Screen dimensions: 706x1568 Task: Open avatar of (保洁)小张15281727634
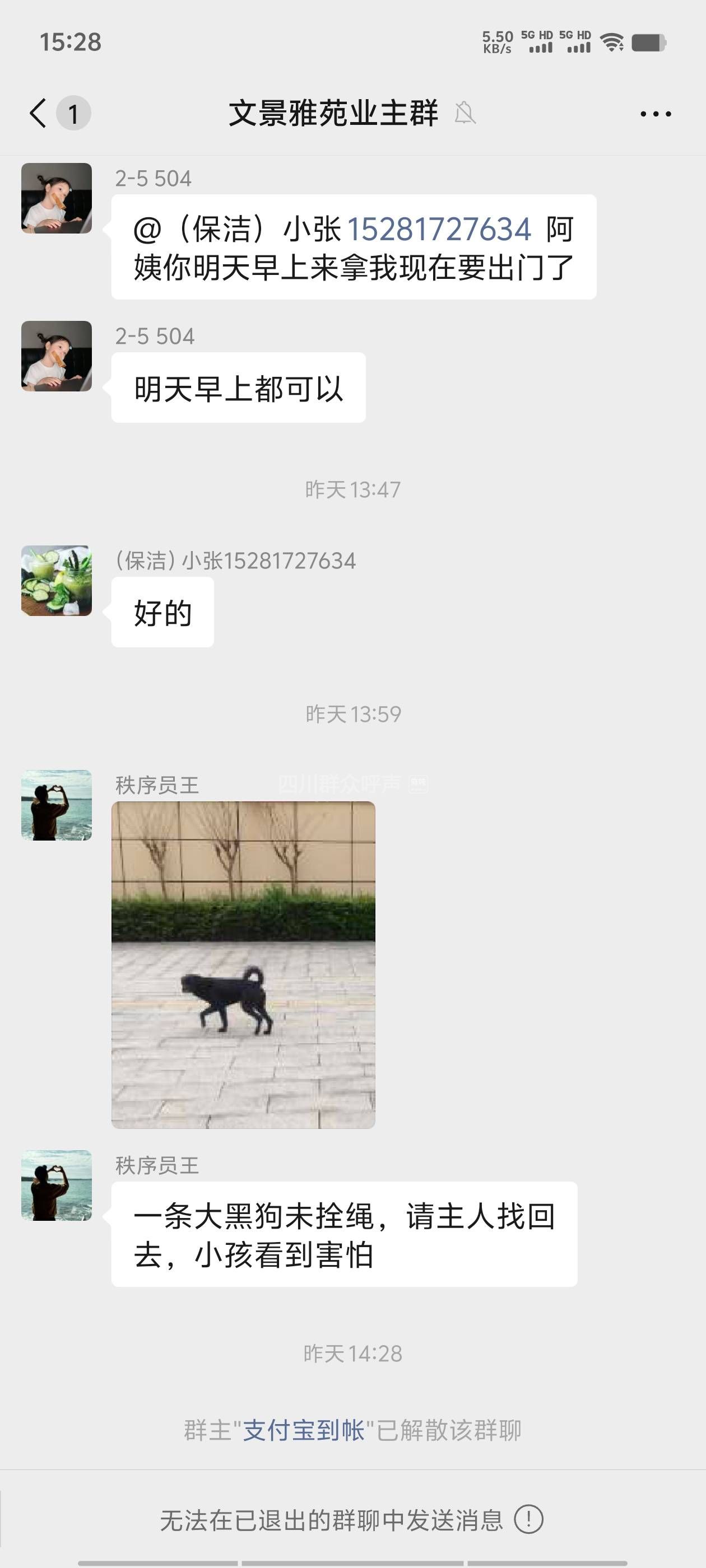[57, 581]
